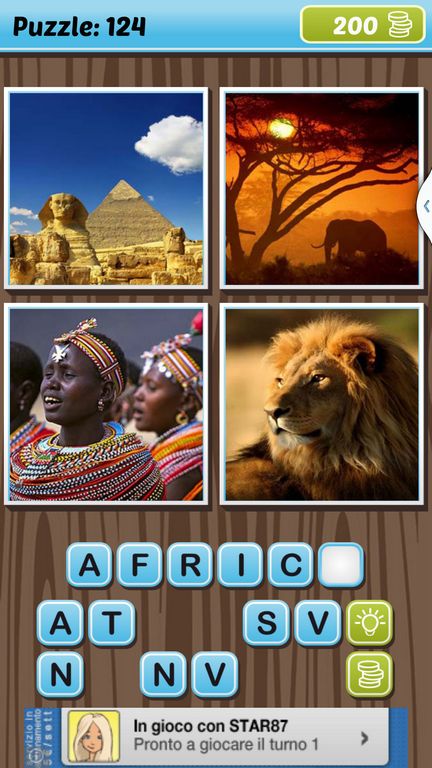This screenshot has height=768, width=432.
Task: Remove the placed letter C from the answer
Action: (x=291, y=565)
